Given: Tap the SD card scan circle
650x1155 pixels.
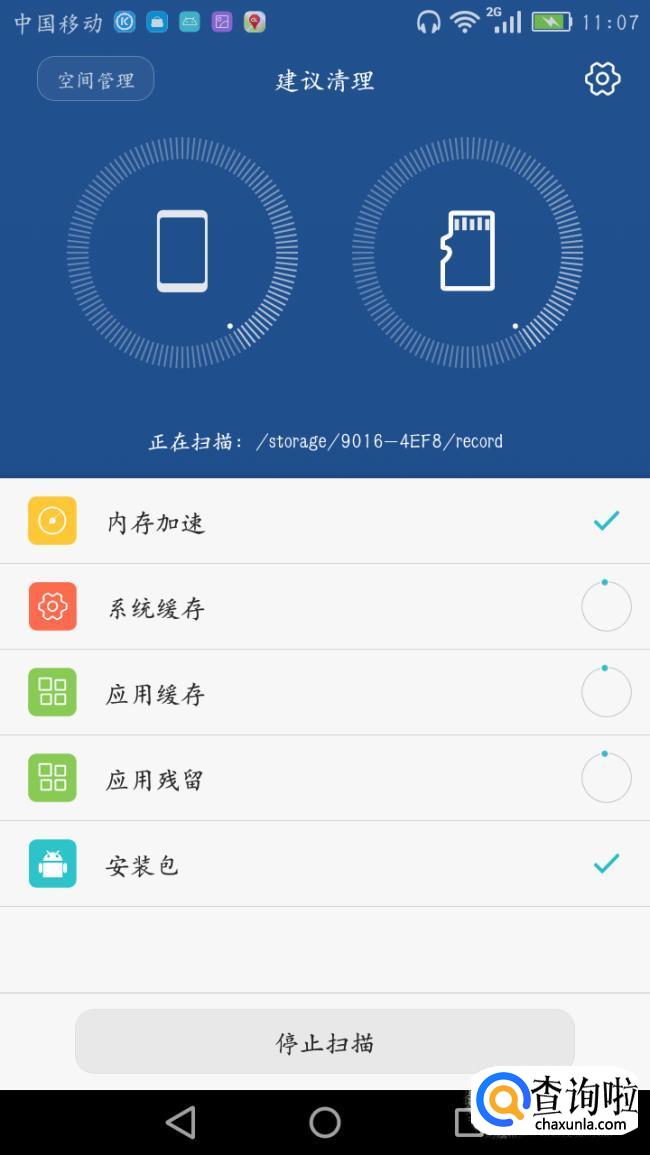Looking at the screenshot, I should [x=467, y=252].
